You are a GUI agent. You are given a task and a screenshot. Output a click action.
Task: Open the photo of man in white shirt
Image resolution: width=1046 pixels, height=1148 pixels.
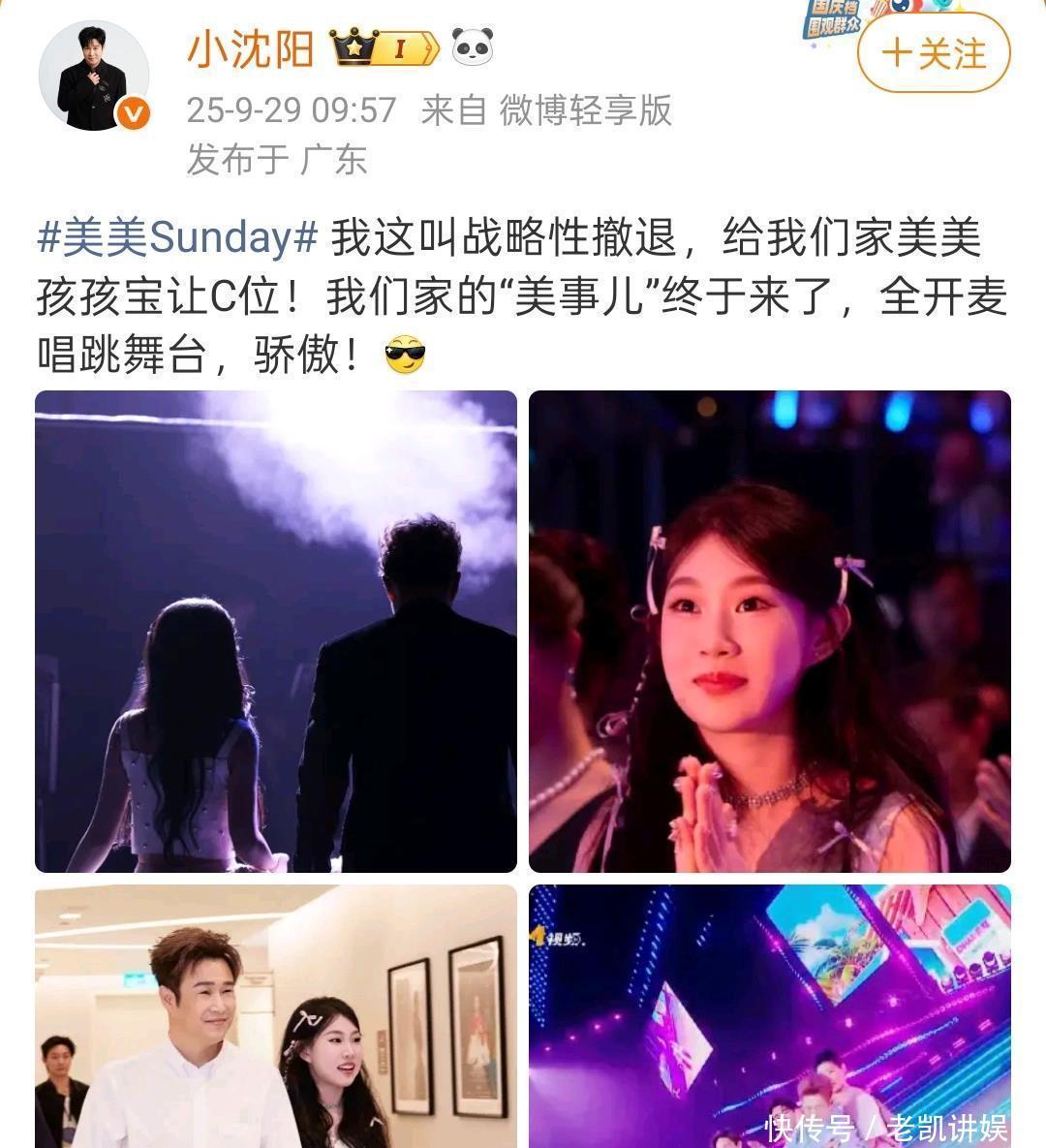pyautogui.click(x=276, y=1015)
